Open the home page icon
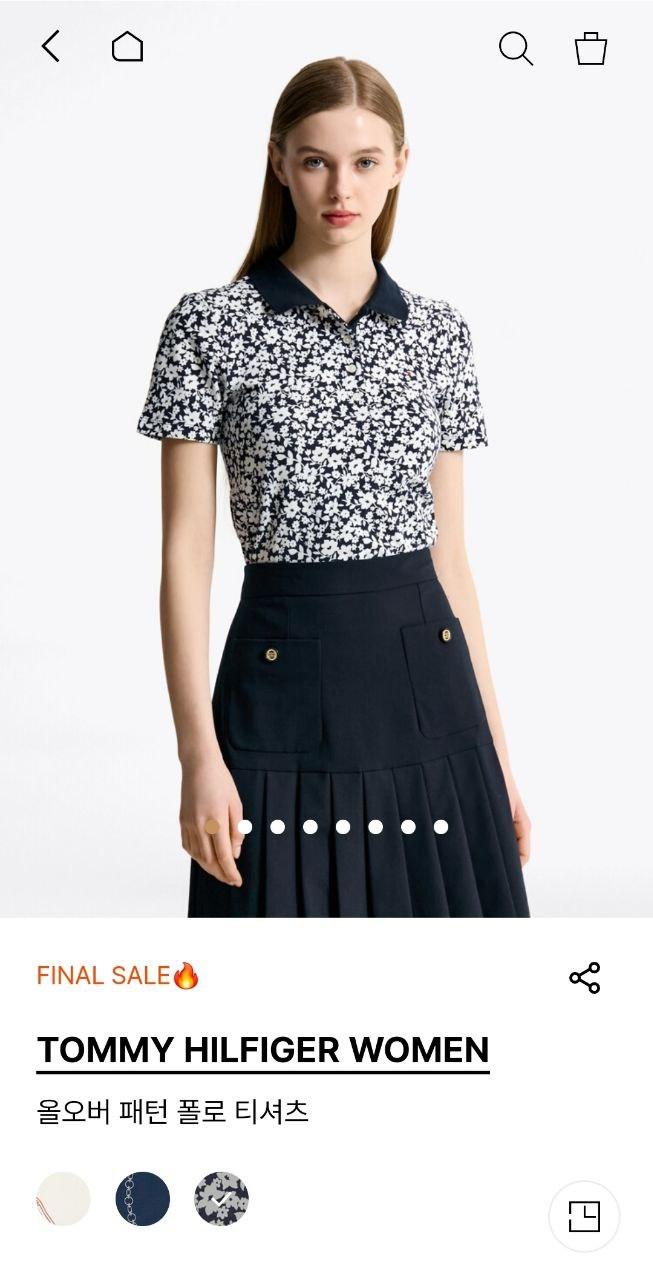Screen dimensions: 653x1280 [127, 46]
